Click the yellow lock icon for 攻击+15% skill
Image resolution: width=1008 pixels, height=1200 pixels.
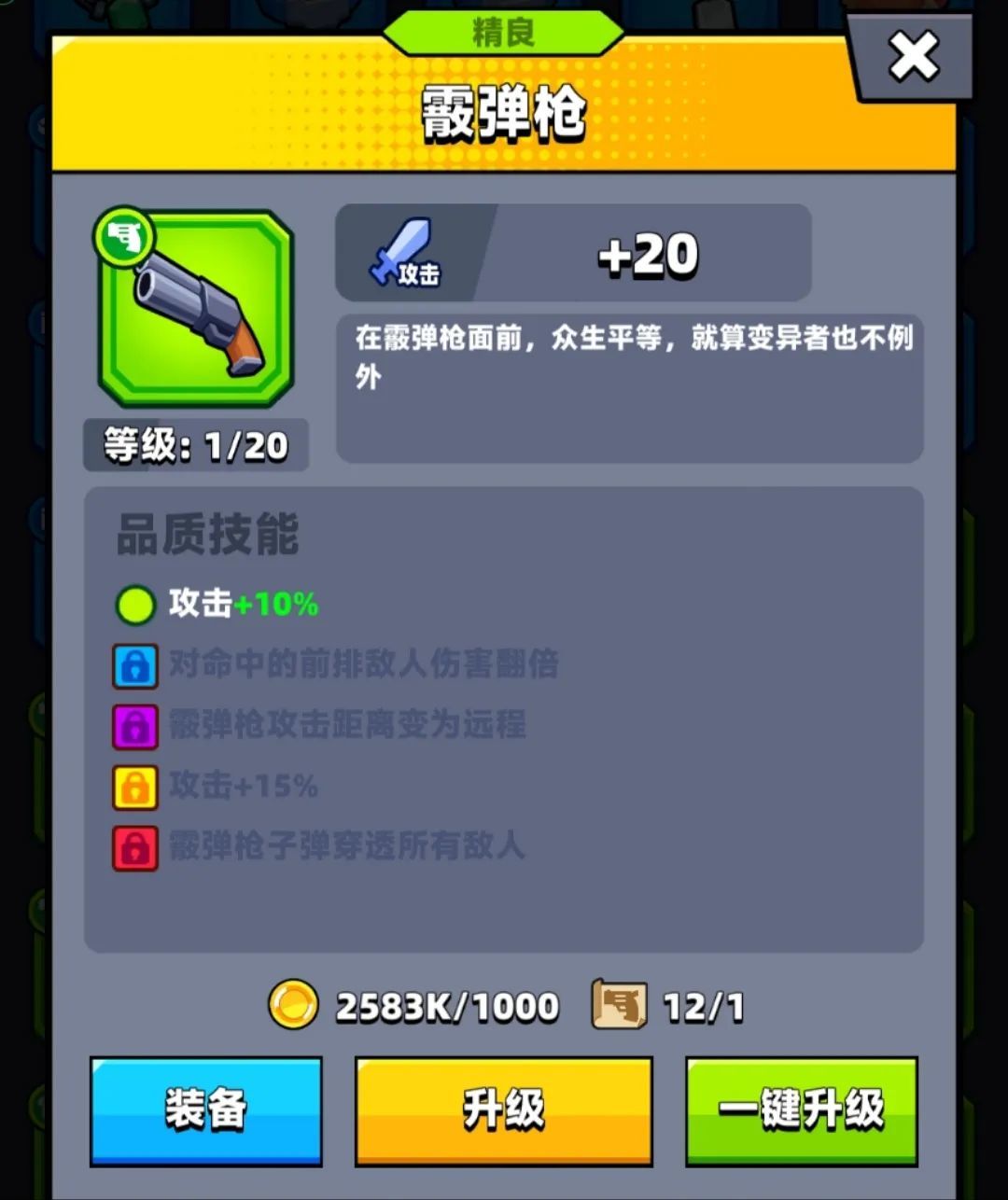[134, 788]
